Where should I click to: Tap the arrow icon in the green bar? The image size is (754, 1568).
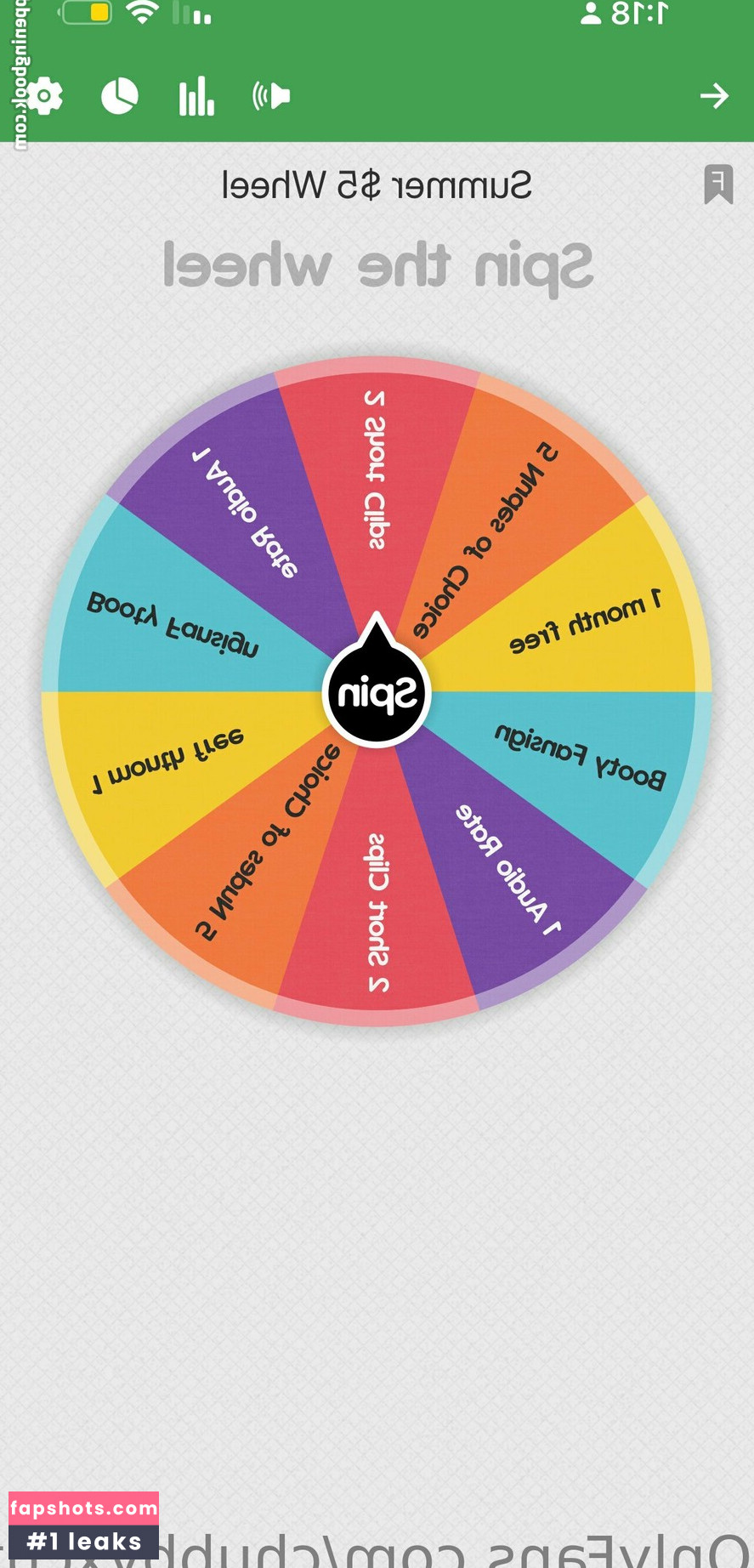point(714,96)
